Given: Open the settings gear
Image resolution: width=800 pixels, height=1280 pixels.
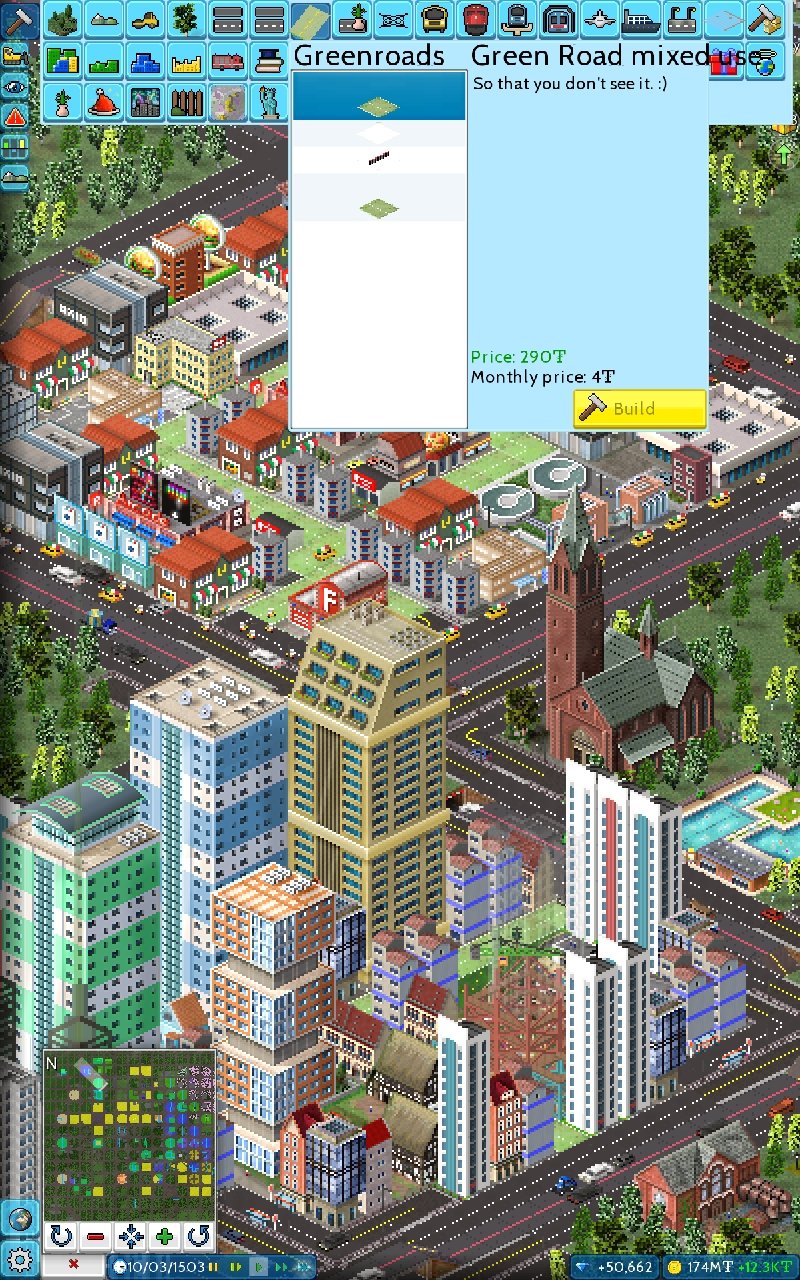Looking at the screenshot, I should pos(19,1259).
